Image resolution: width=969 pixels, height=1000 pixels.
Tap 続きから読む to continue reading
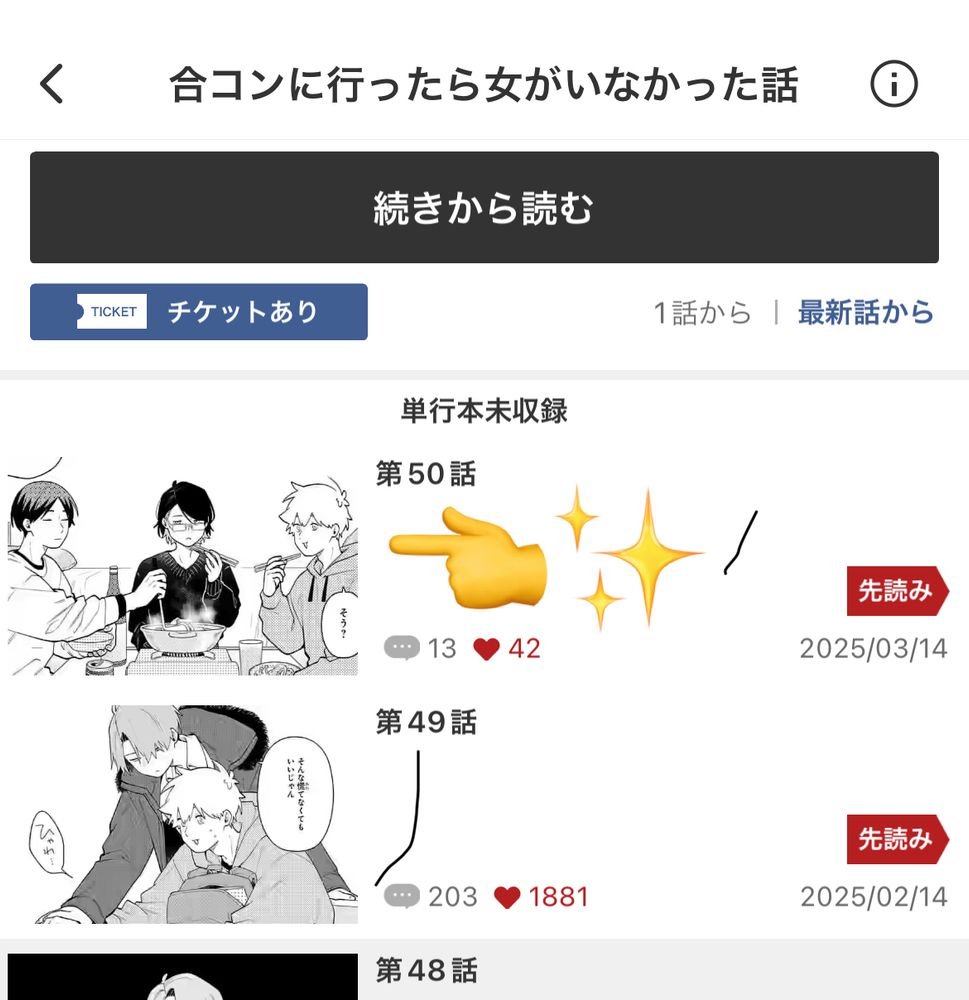484,208
